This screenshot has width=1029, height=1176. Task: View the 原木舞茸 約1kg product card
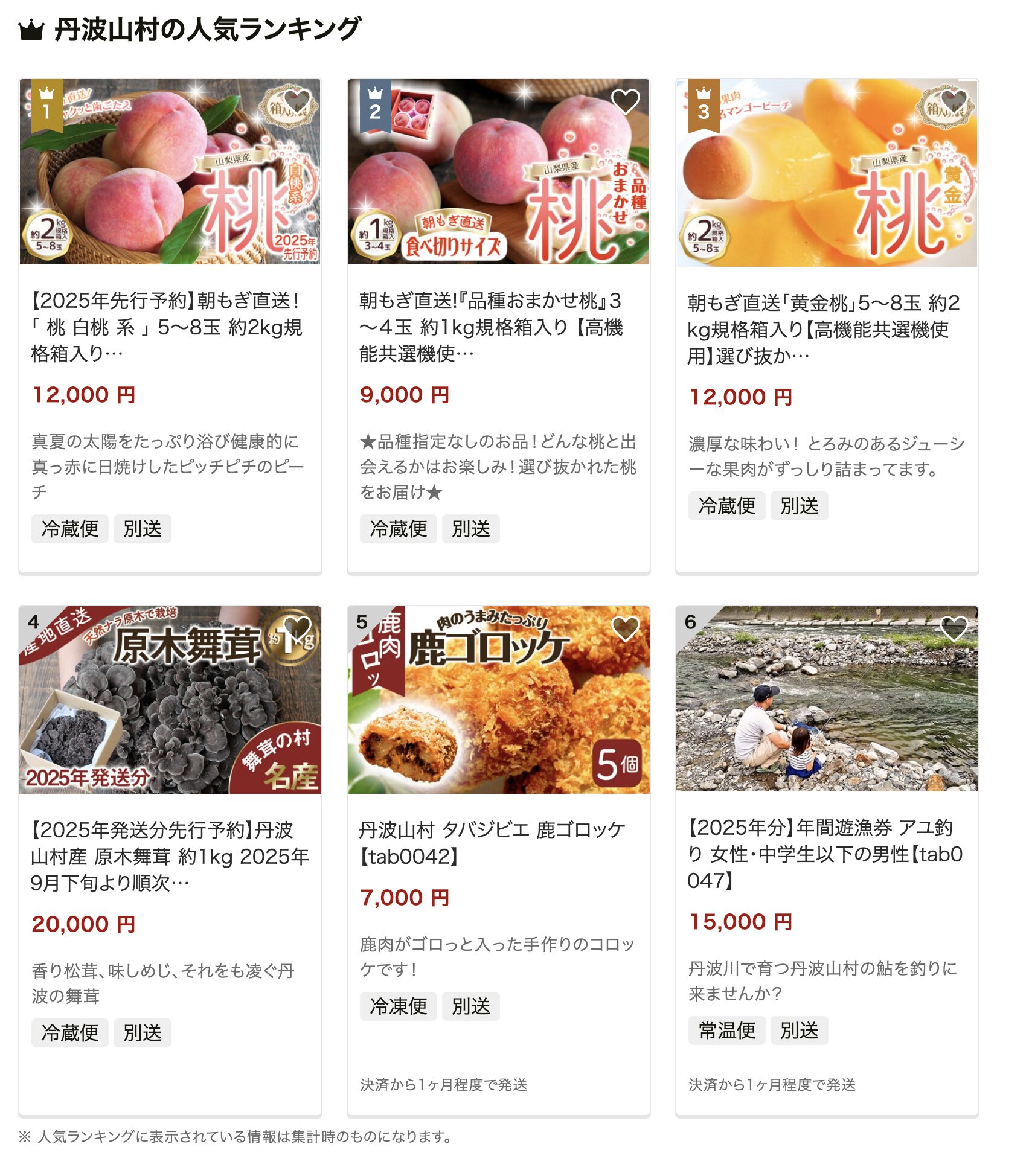click(x=170, y=855)
